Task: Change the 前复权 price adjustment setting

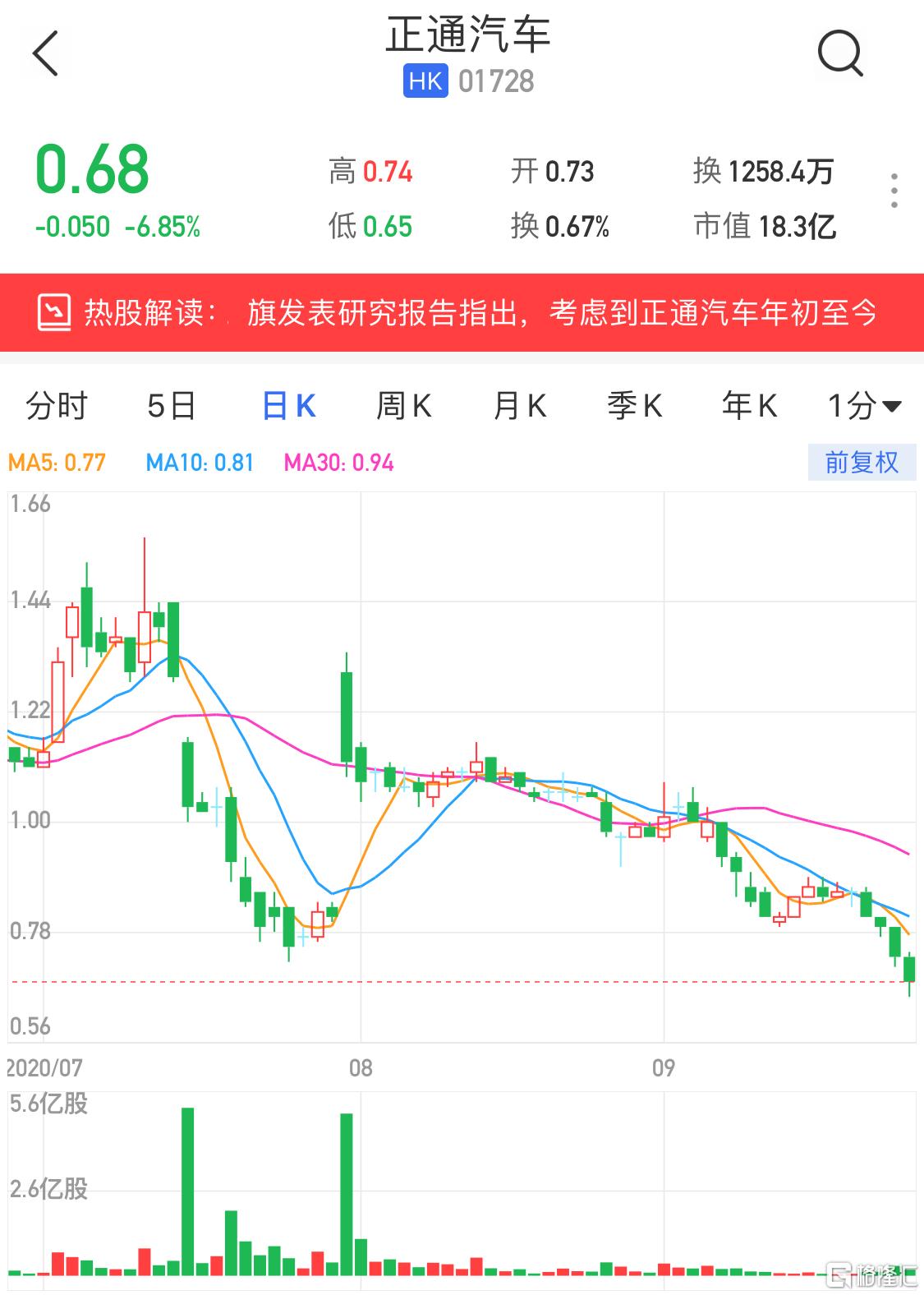Action: click(861, 463)
